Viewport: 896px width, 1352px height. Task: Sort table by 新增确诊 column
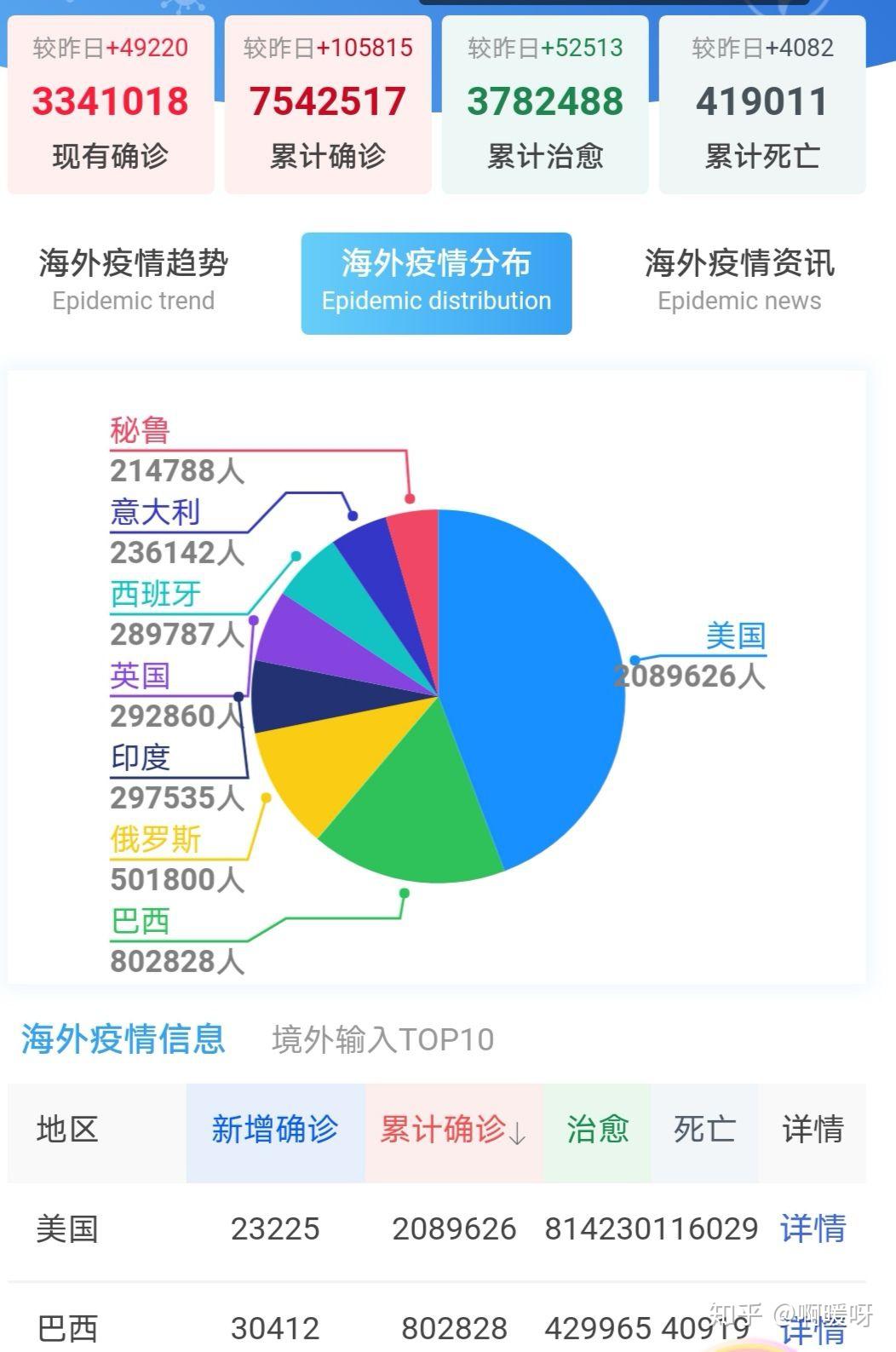(x=275, y=1130)
